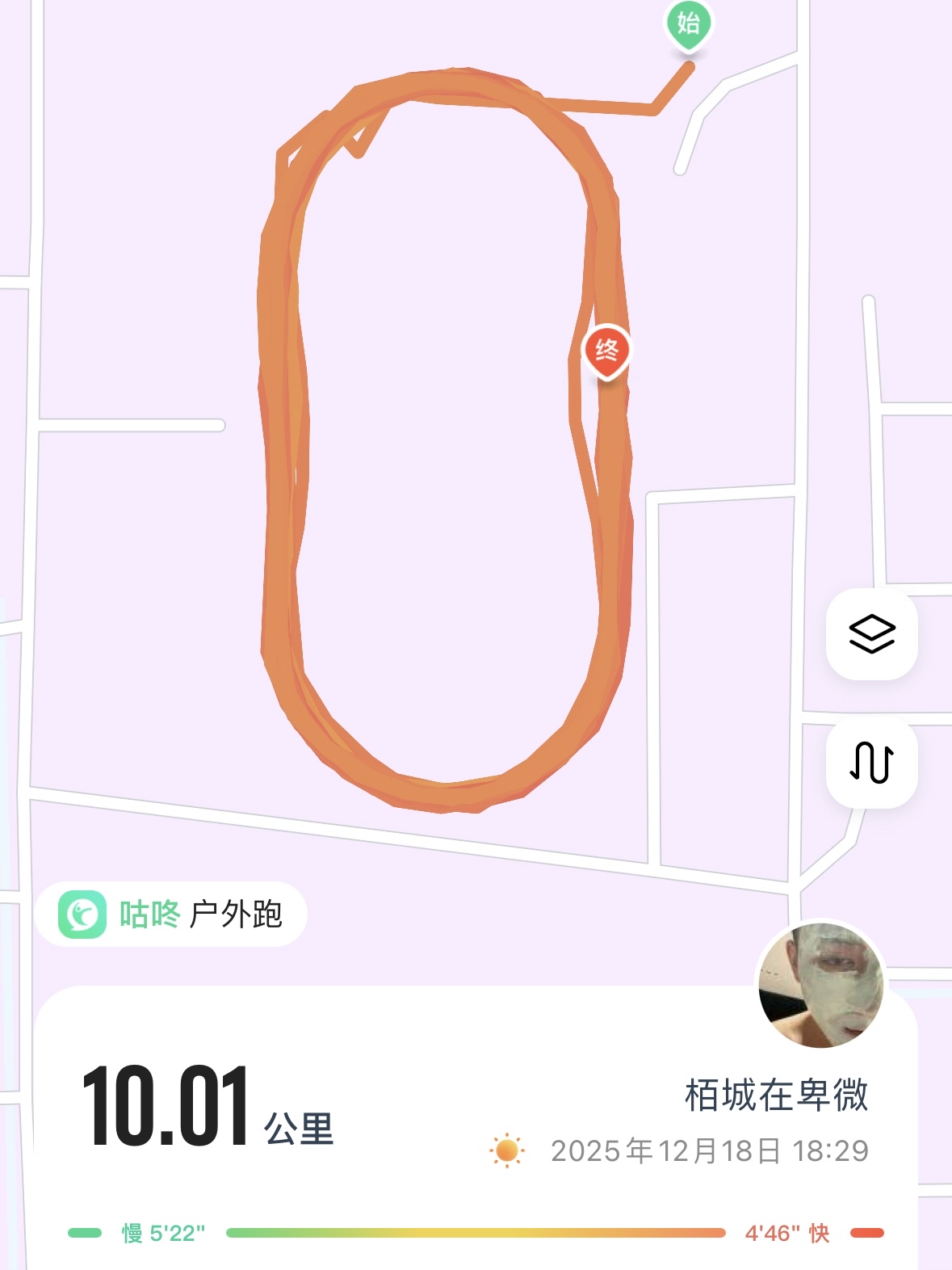The width and height of the screenshot is (952, 1270).
Task: Tap the green start marker on the map
Action: click(x=688, y=24)
